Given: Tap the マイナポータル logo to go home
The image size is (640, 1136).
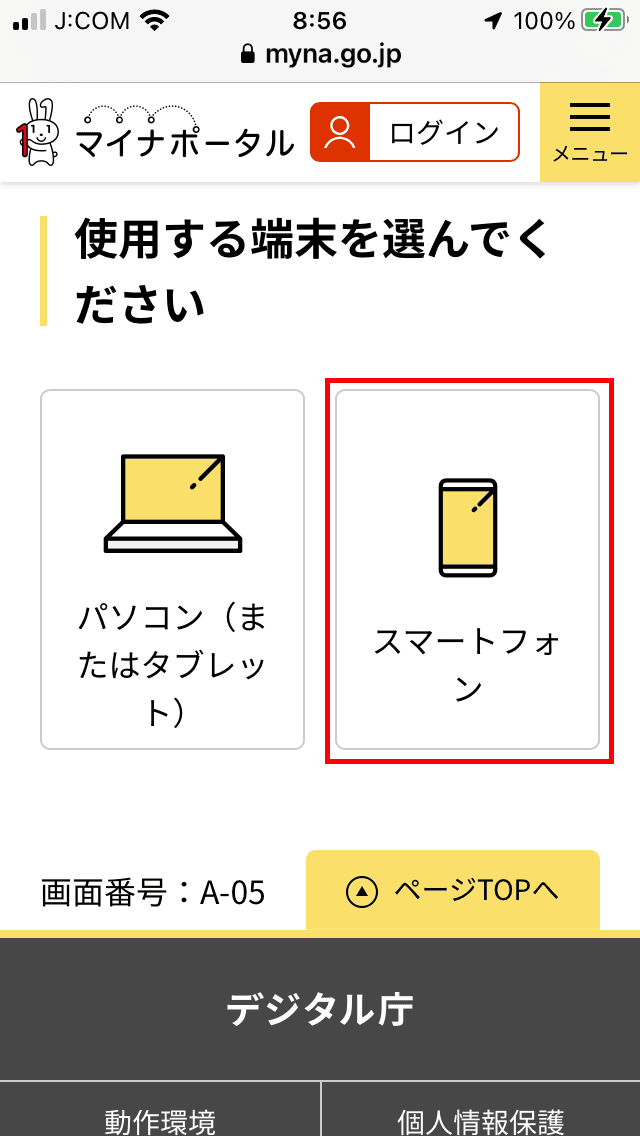Looking at the screenshot, I should (155, 133).
